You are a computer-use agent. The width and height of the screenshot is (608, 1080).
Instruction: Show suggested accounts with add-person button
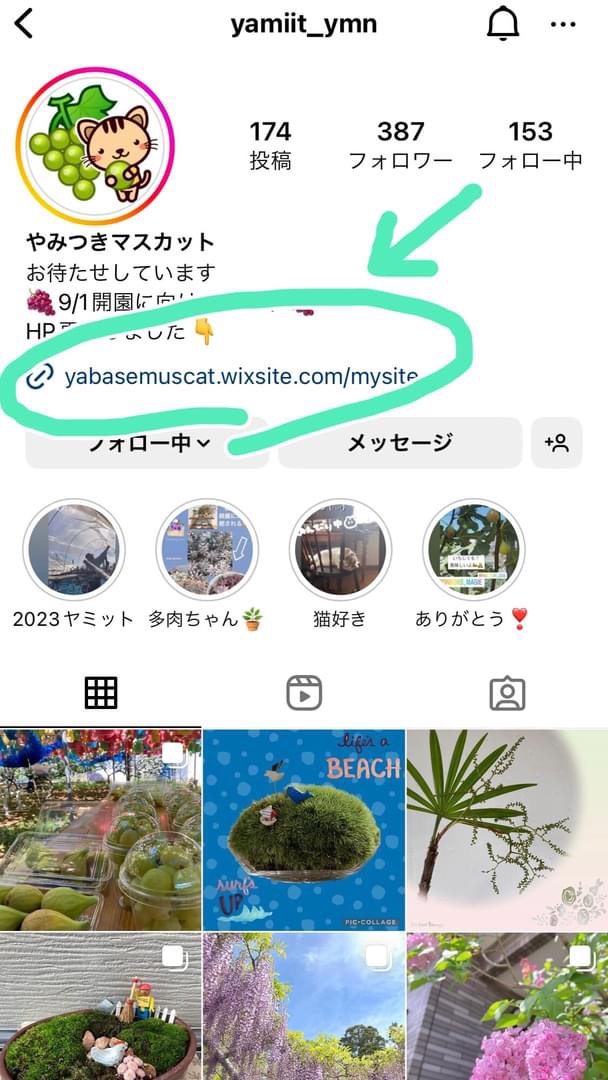pyautogui.click(x=557, y=443)
